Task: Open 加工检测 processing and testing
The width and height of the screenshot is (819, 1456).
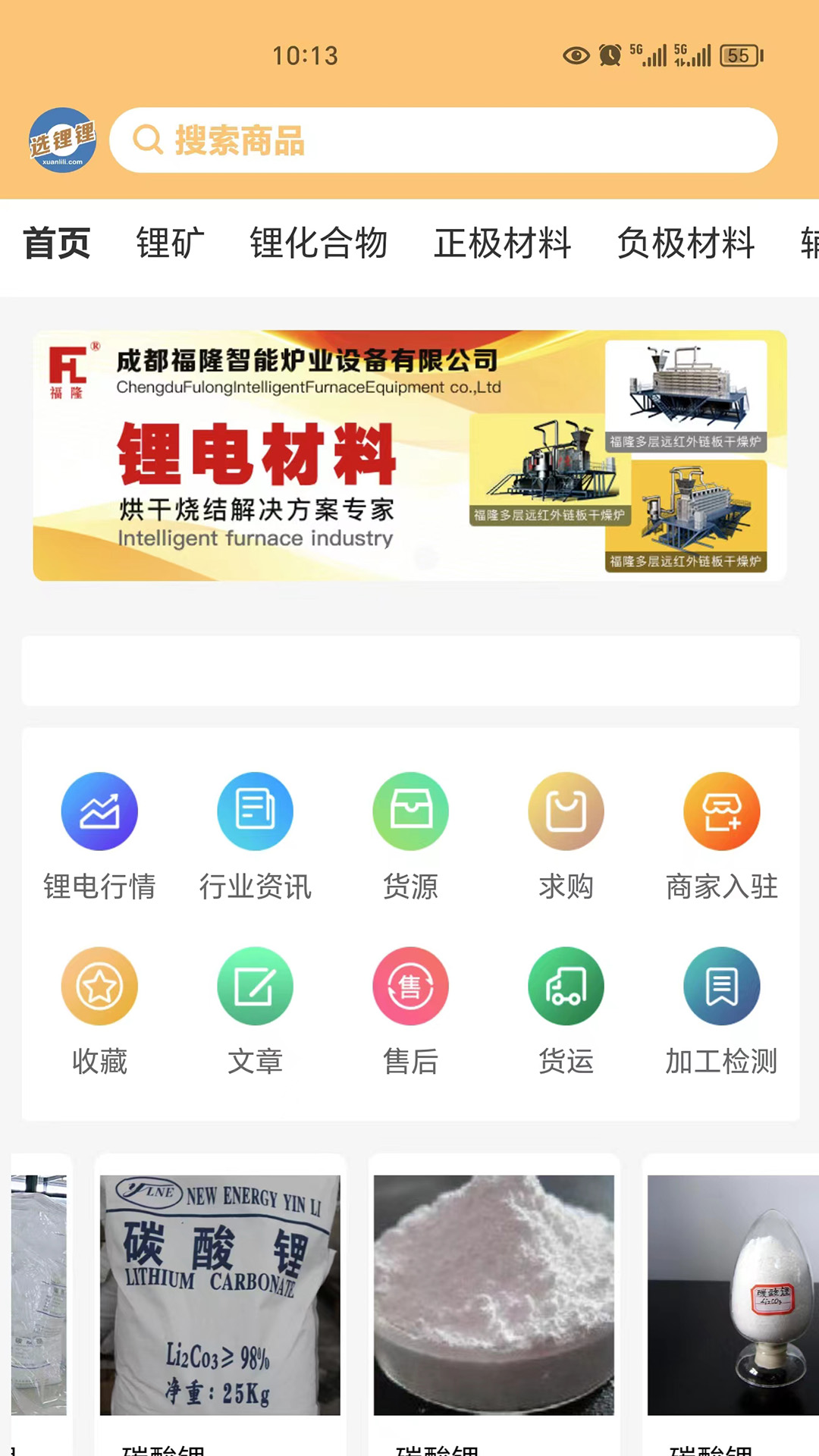Action: 721,1010
